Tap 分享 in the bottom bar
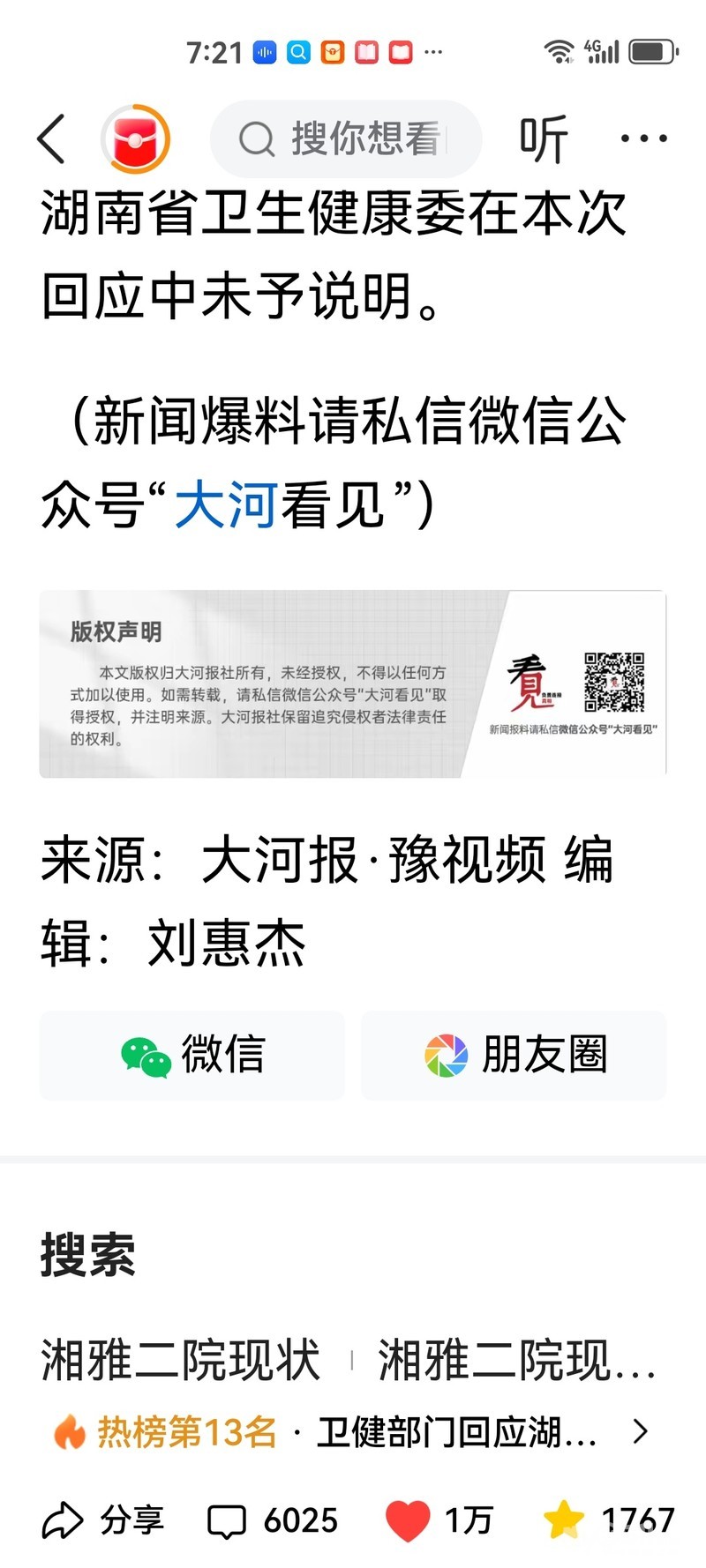Viewport: 706px width, 1568px height. pos(103,1520)
